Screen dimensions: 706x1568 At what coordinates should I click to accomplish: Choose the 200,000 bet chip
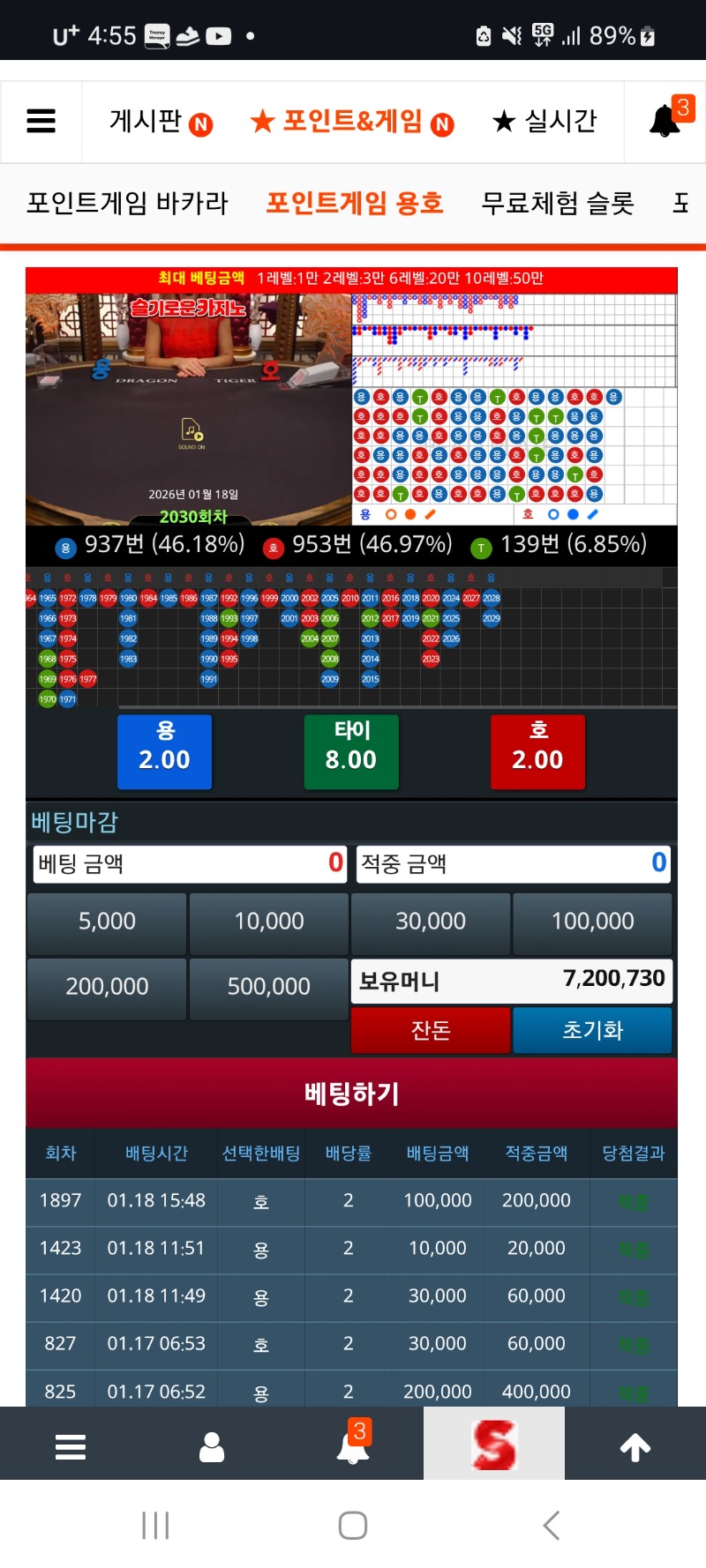point(107,987)
